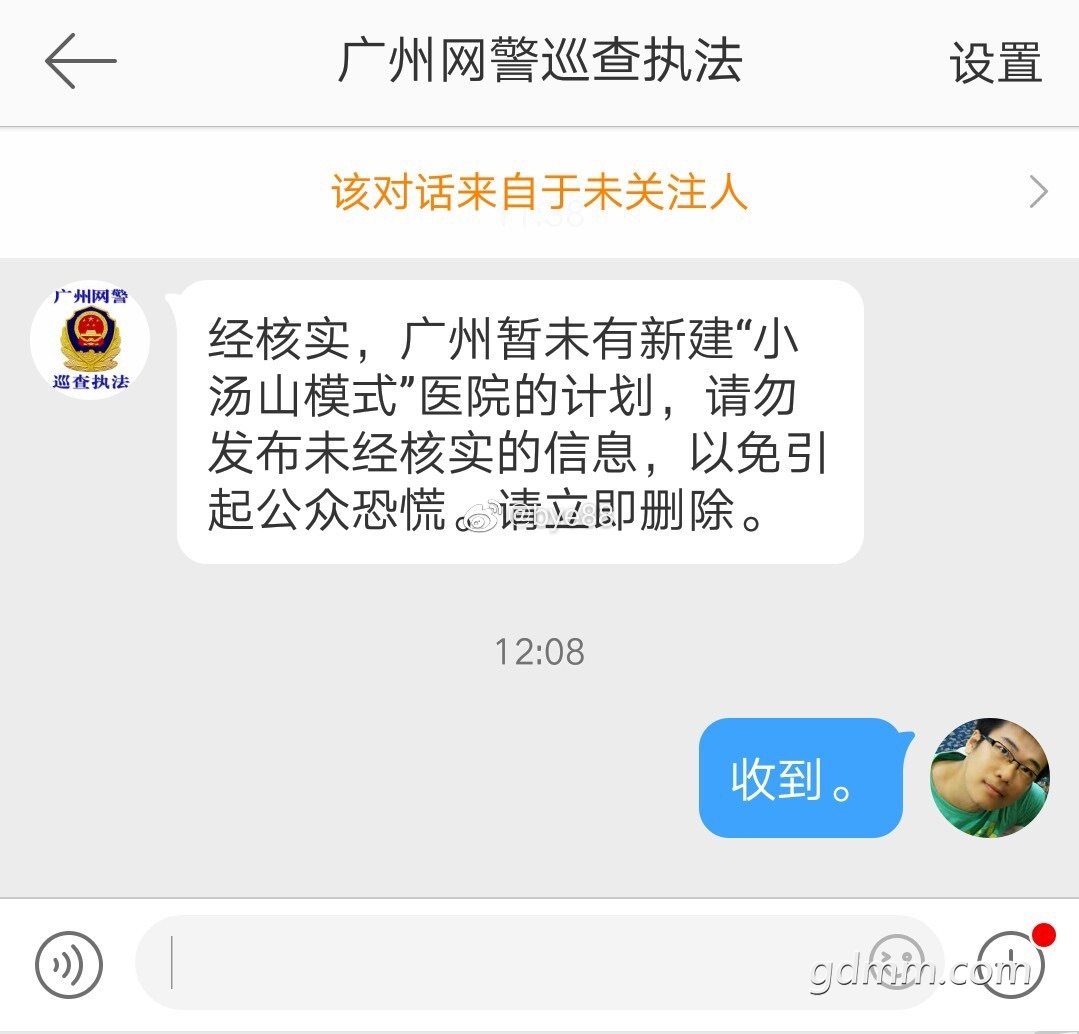Image resolution: width=1079 pixels, height=1034 pixels.
Task: Open the 该对话来自于未关注人 notice
Action: point(540,192)
